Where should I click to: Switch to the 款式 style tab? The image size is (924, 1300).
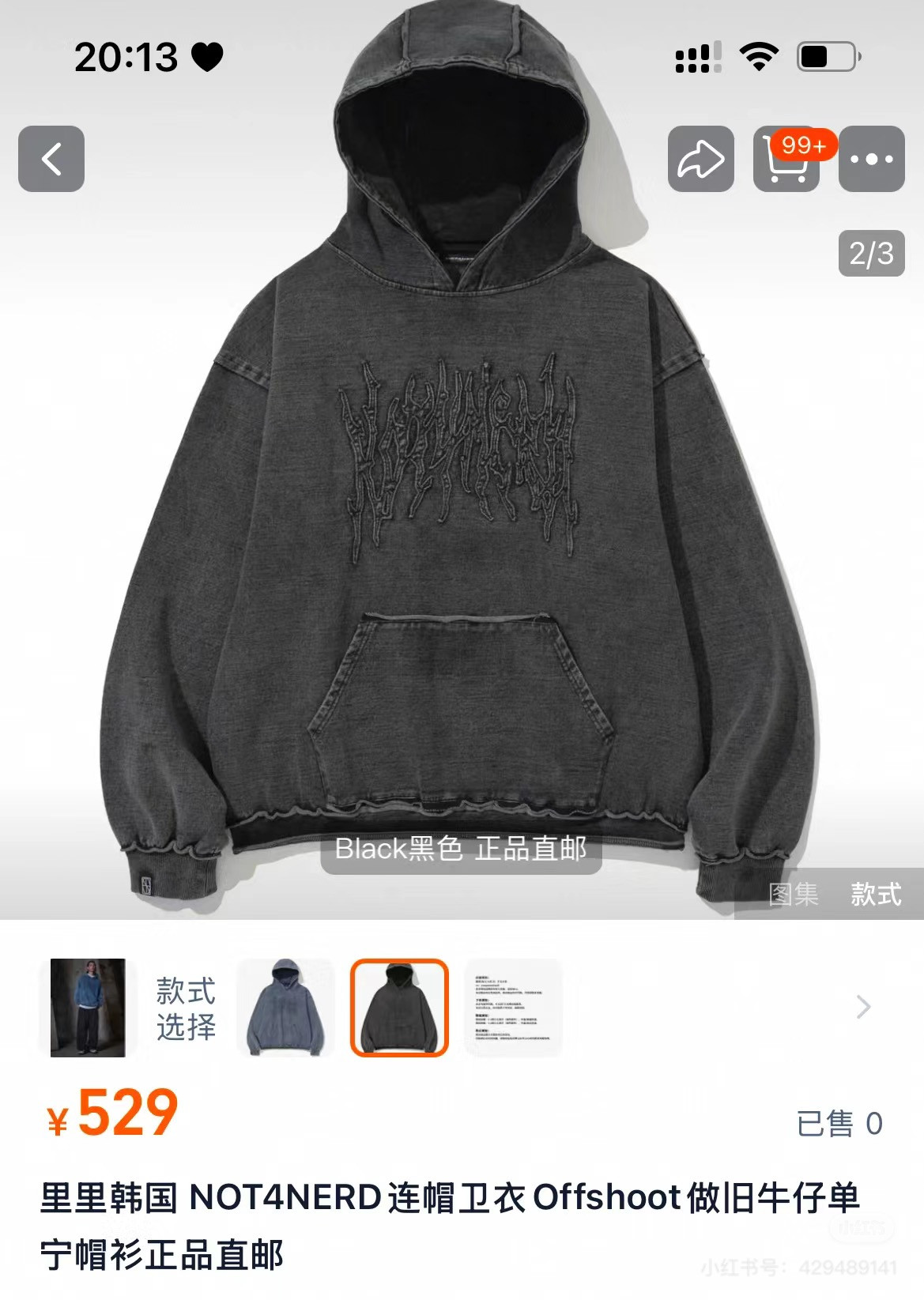[x=876, y=894]
